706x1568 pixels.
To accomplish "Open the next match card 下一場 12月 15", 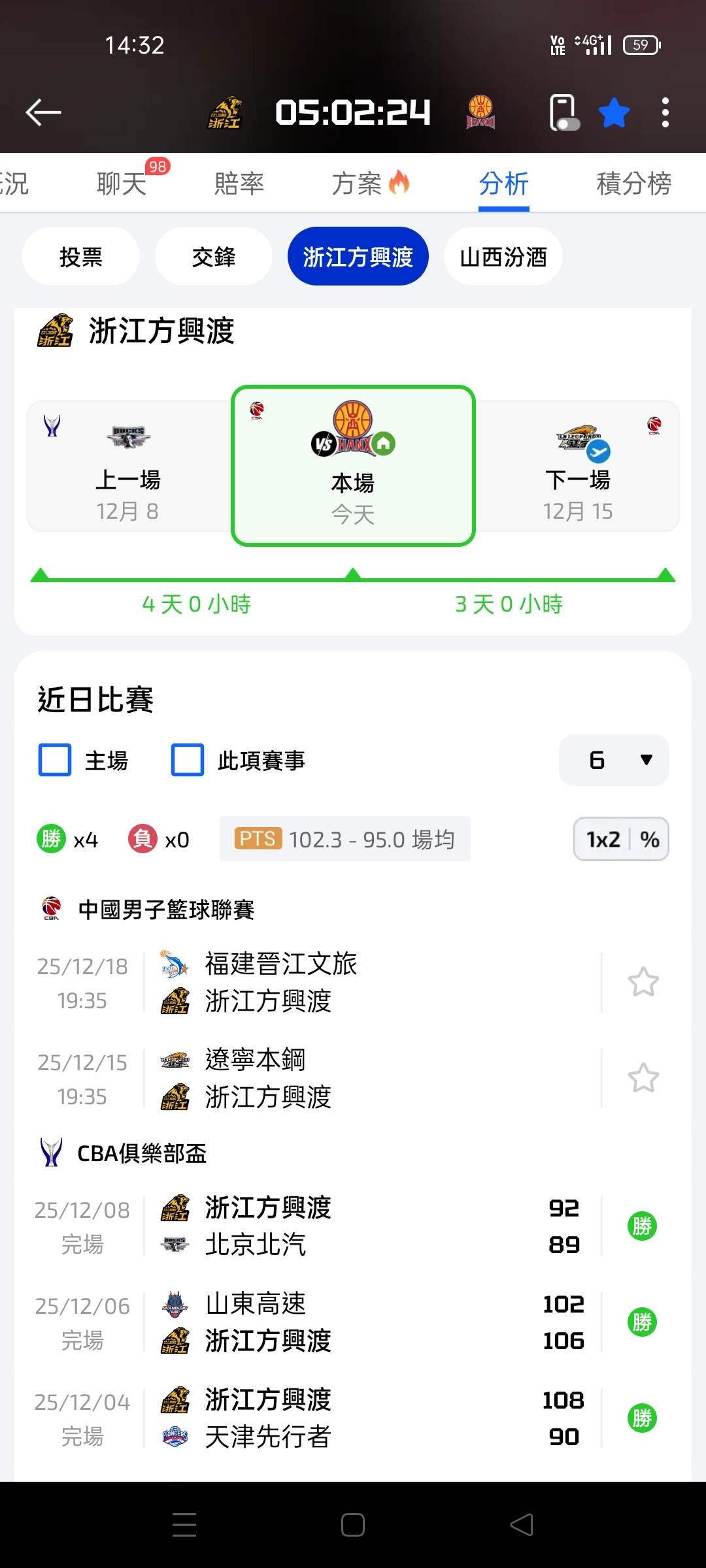I will 578,466.
